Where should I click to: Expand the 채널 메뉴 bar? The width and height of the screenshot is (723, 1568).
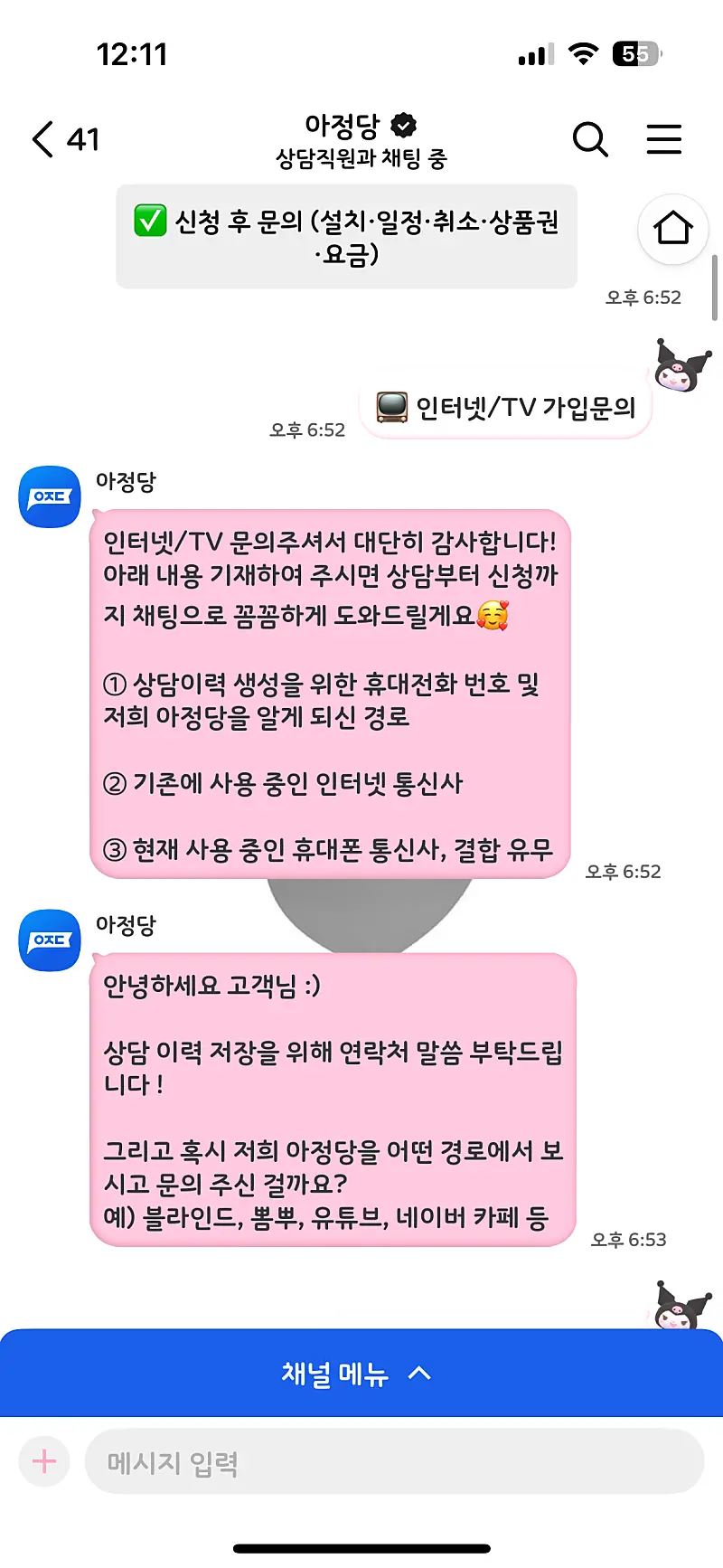360,1374
